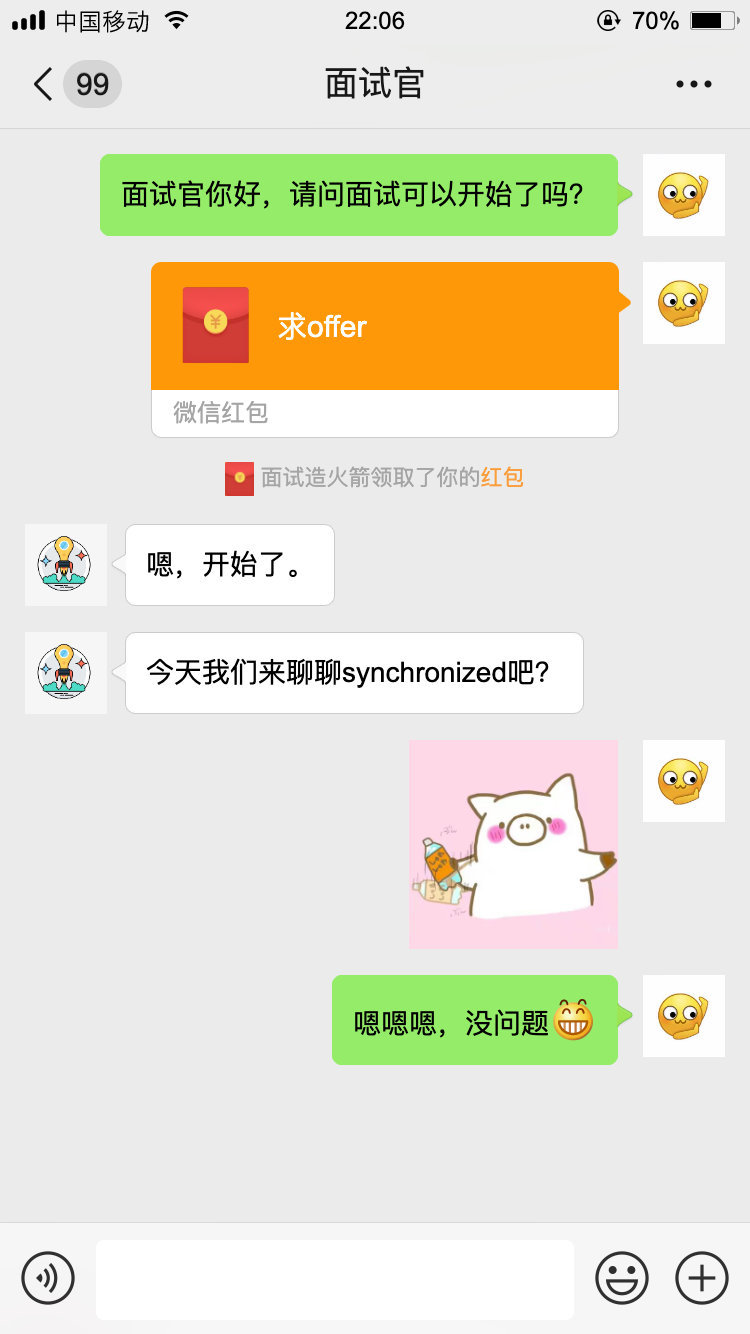Tap the orange 红包 link

pos(502,477)
